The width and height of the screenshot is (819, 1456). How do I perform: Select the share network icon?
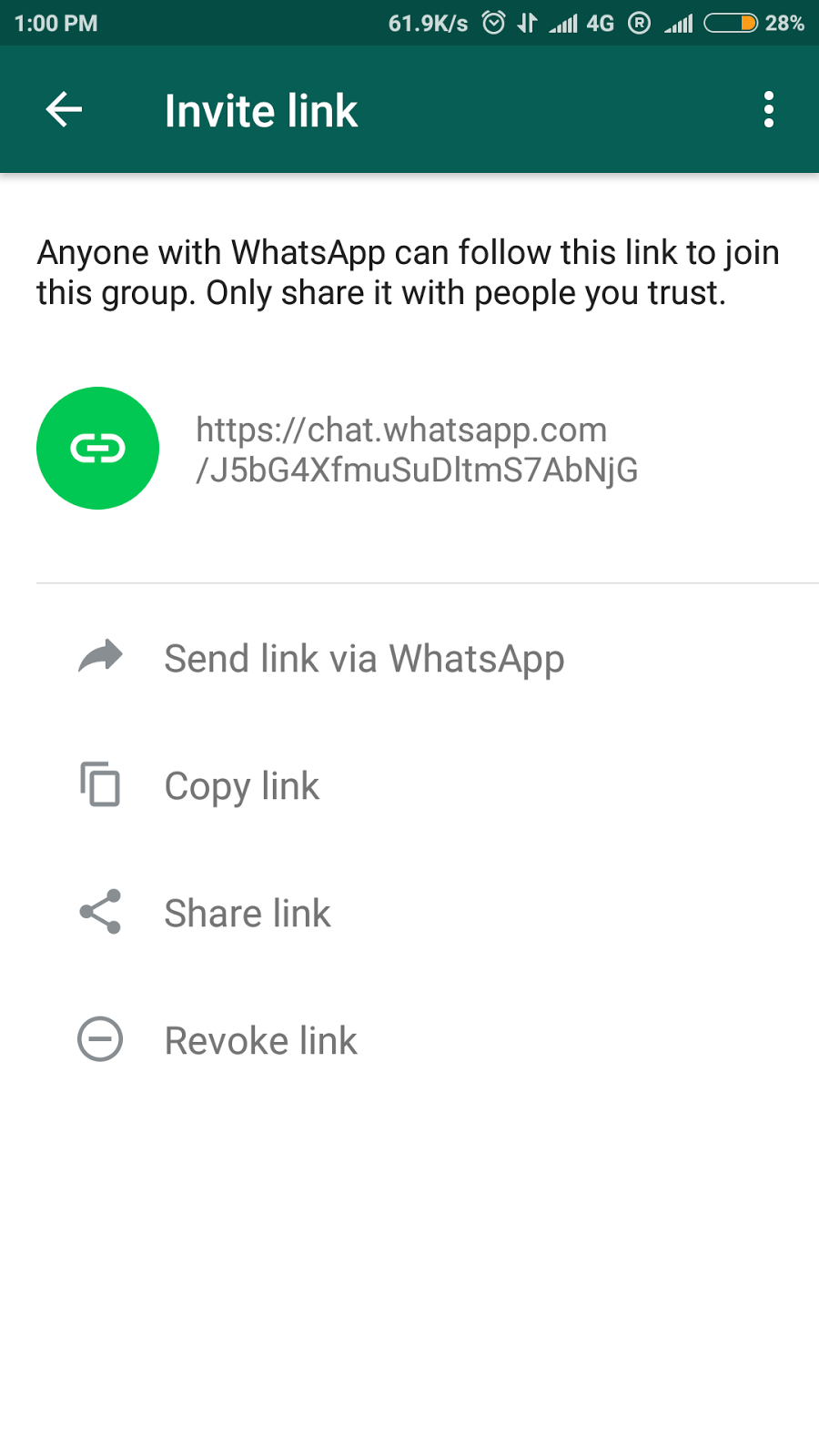(99, 912)
